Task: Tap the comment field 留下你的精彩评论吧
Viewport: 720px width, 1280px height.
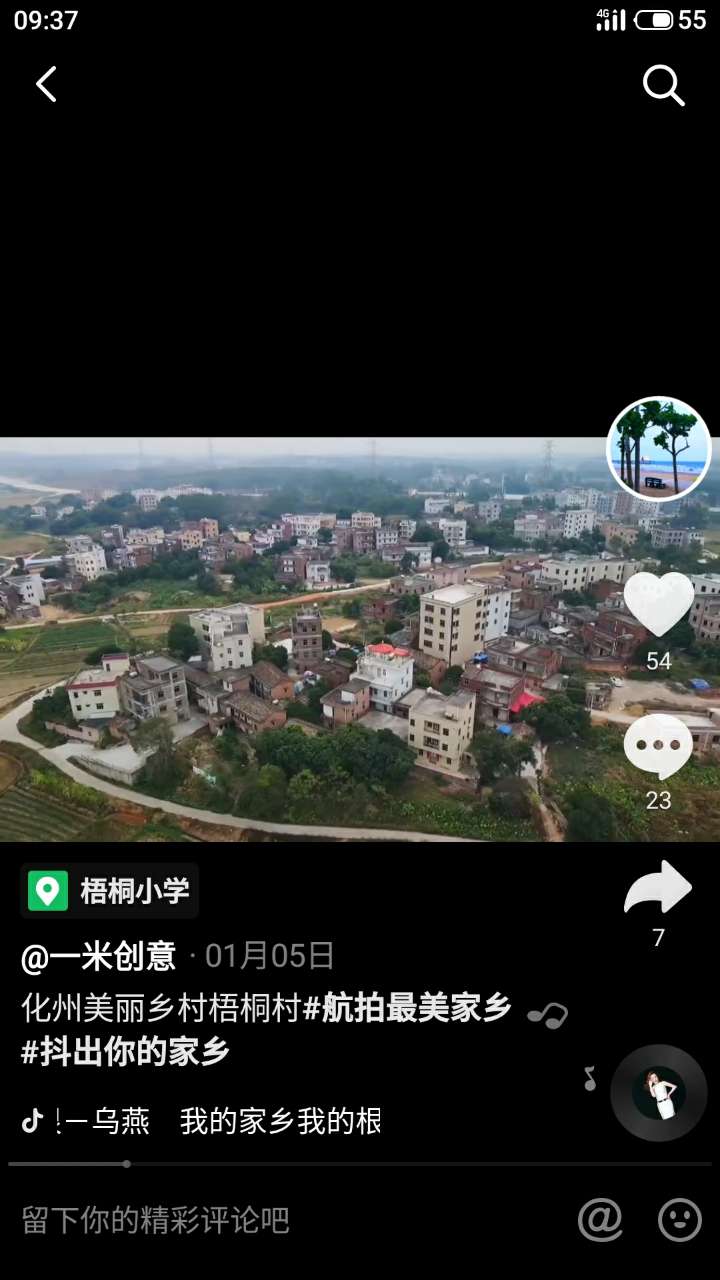Action: tap(156, 1220)
